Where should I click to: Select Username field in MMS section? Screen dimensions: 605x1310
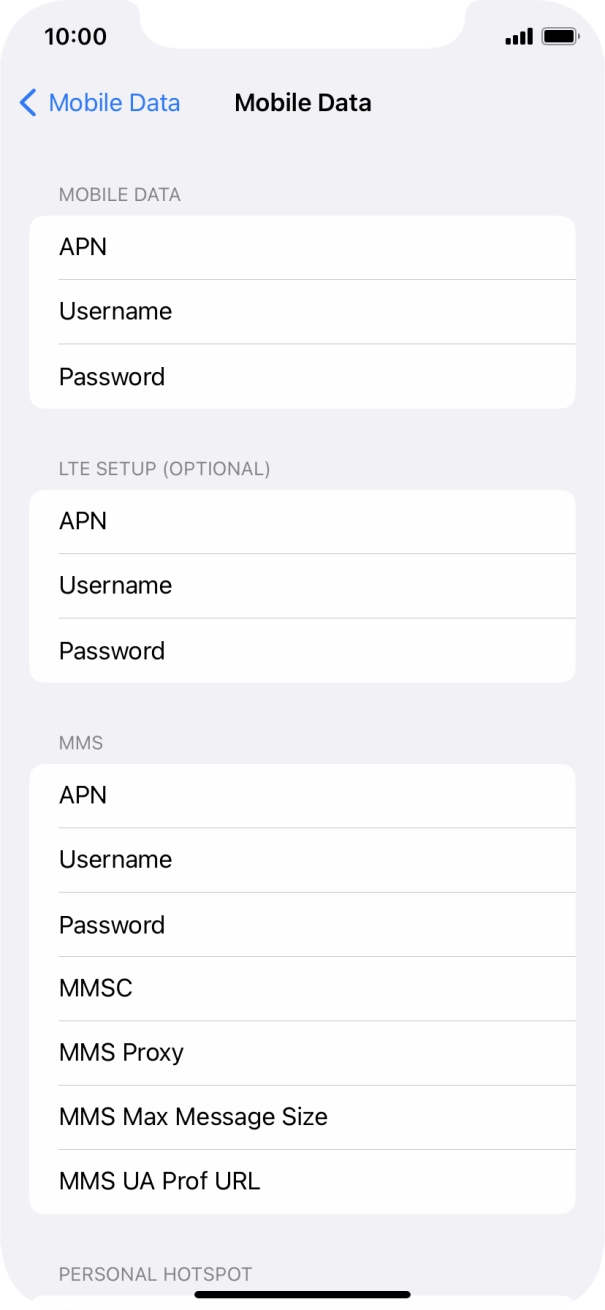click(x=302, y=860)
